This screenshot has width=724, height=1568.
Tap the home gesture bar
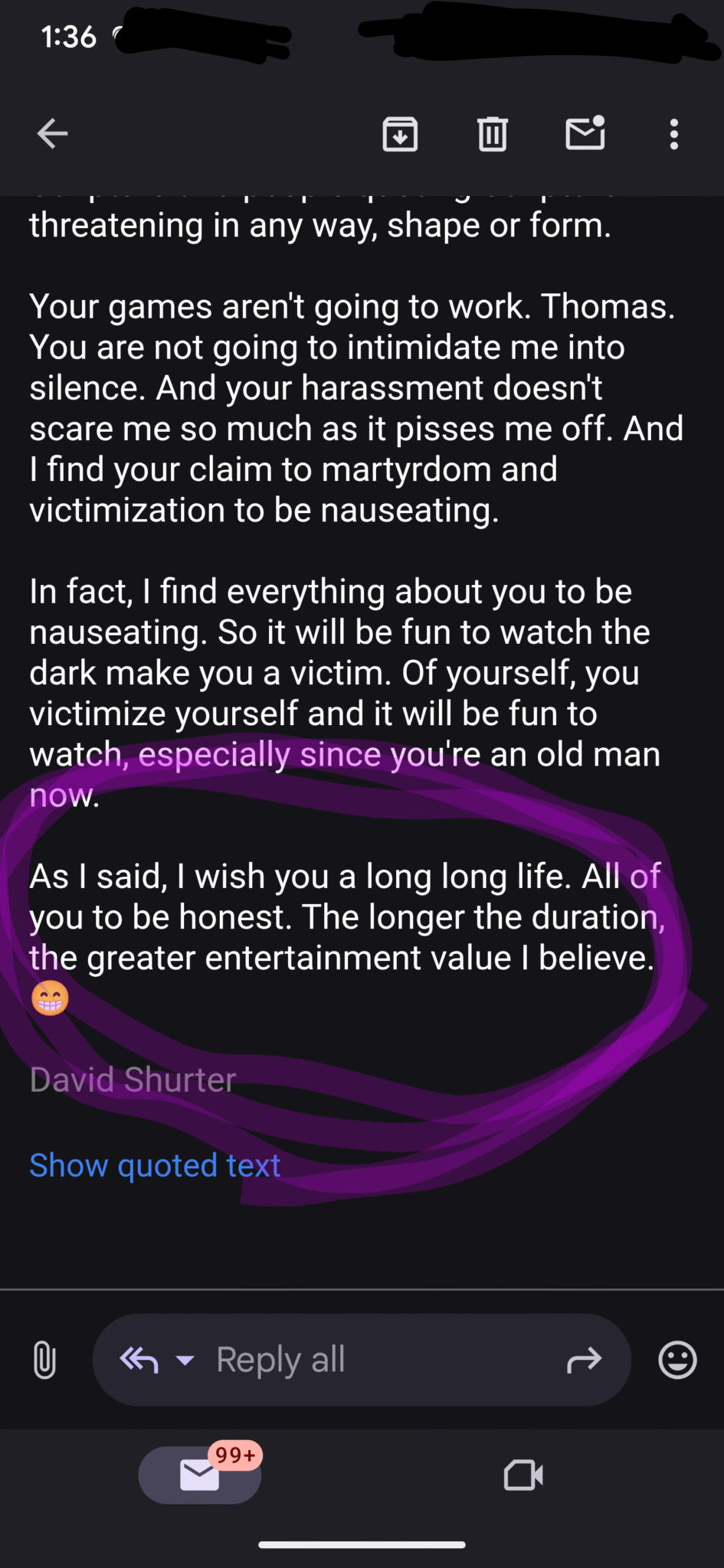pyautogui.click(x=362, y=1545)
